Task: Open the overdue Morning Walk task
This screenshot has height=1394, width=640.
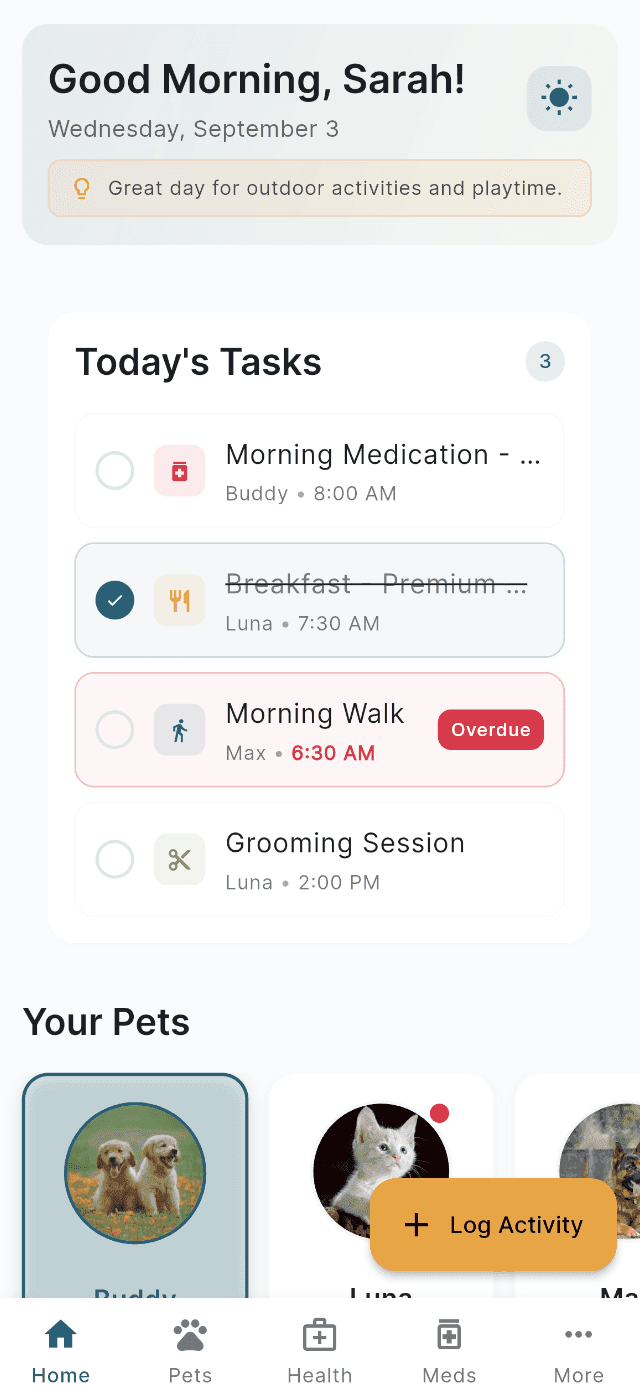Action: [x=320, y=730]
